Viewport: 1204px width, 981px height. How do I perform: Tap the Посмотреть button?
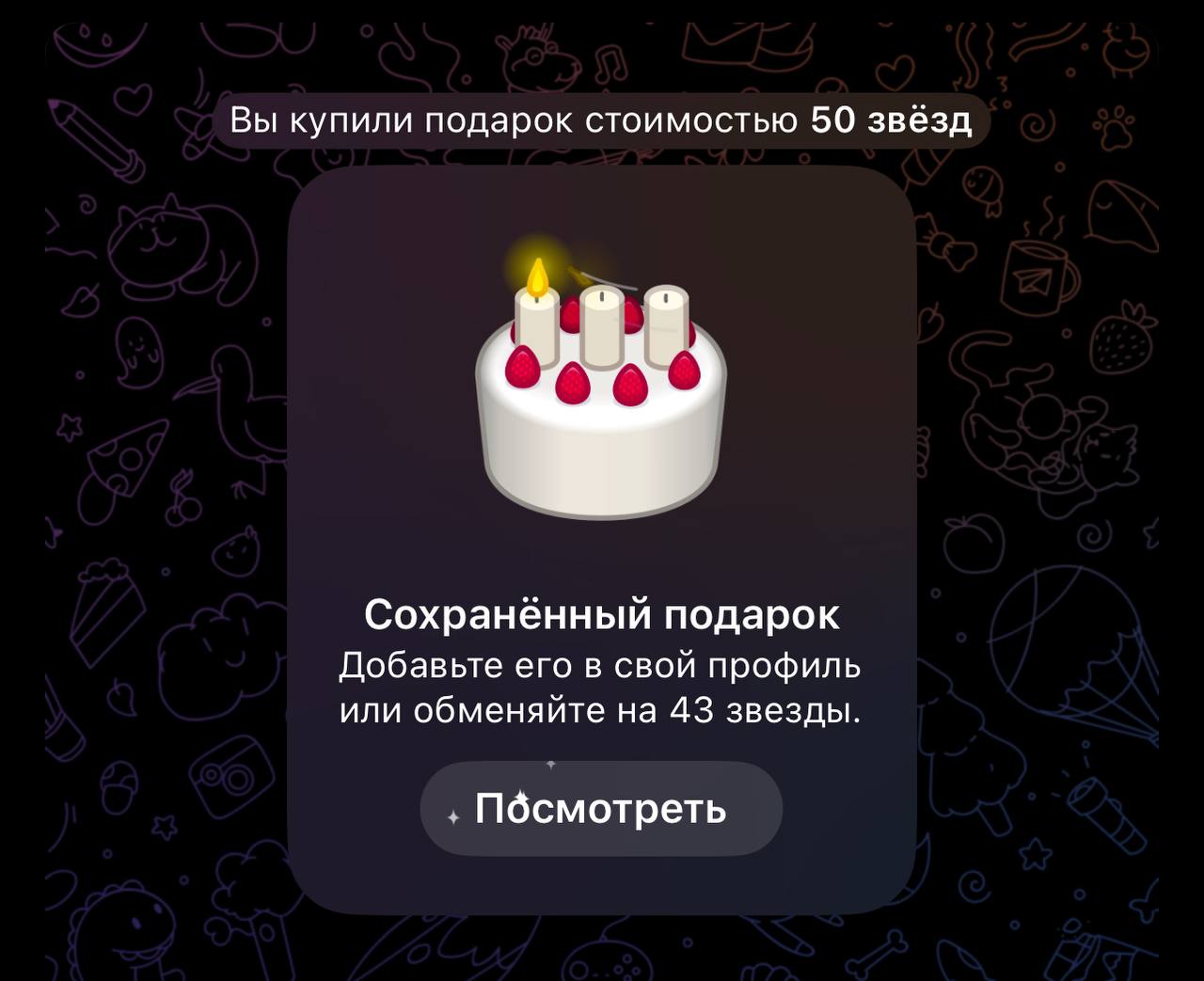(x=601, y=809)
